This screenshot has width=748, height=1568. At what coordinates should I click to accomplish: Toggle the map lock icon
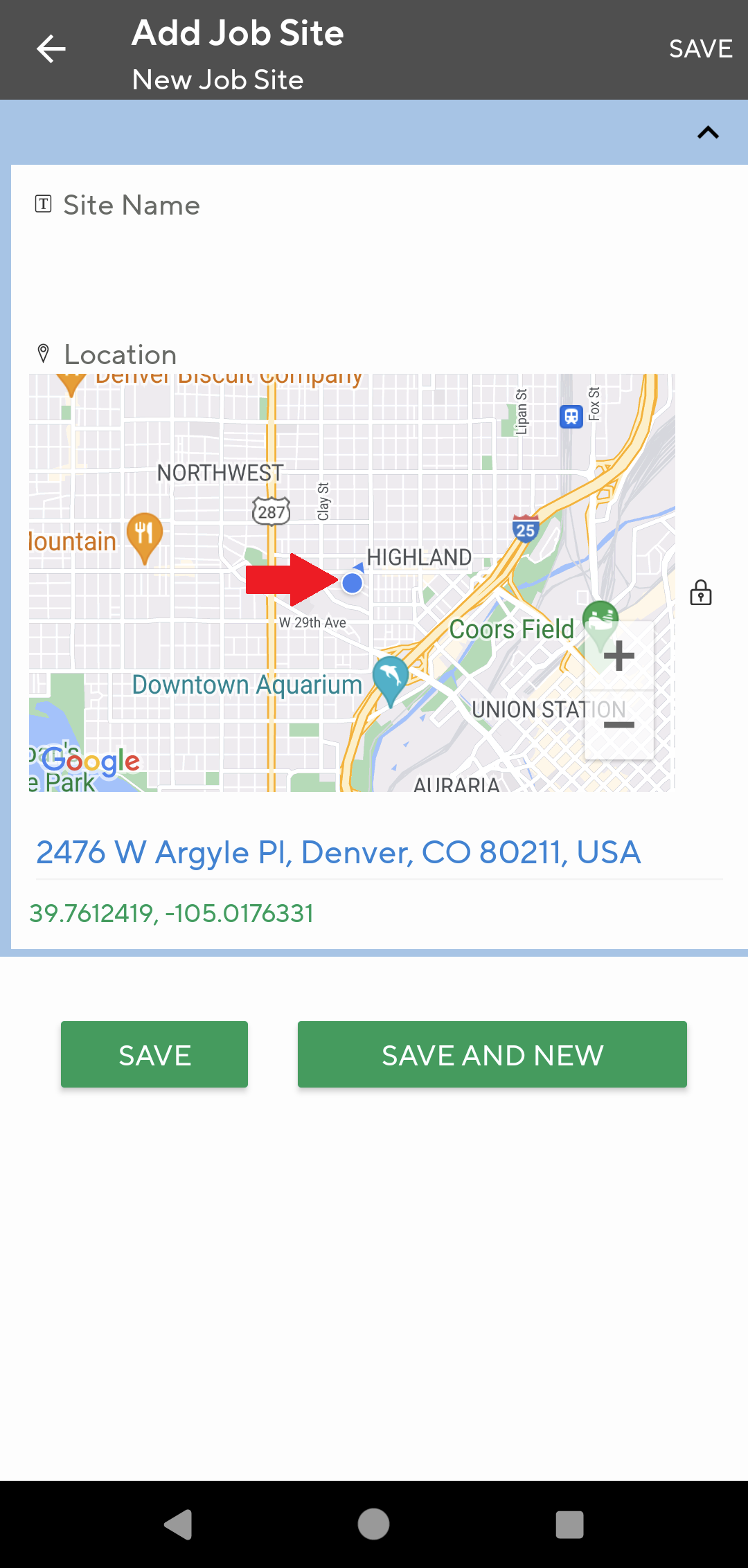click(700, 594)
